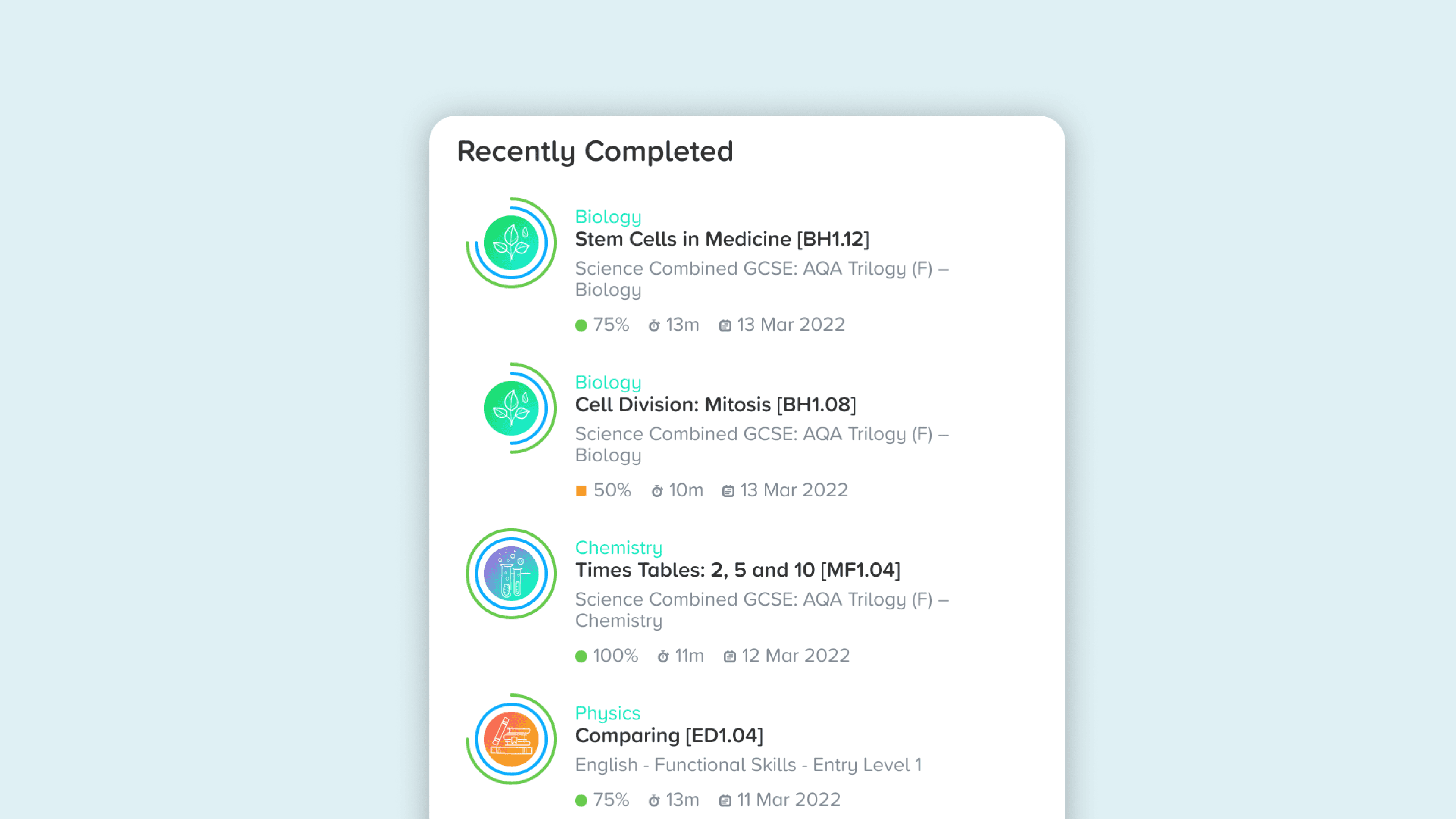Open the Comparing [ED1.04] lesson

(668, 735)
